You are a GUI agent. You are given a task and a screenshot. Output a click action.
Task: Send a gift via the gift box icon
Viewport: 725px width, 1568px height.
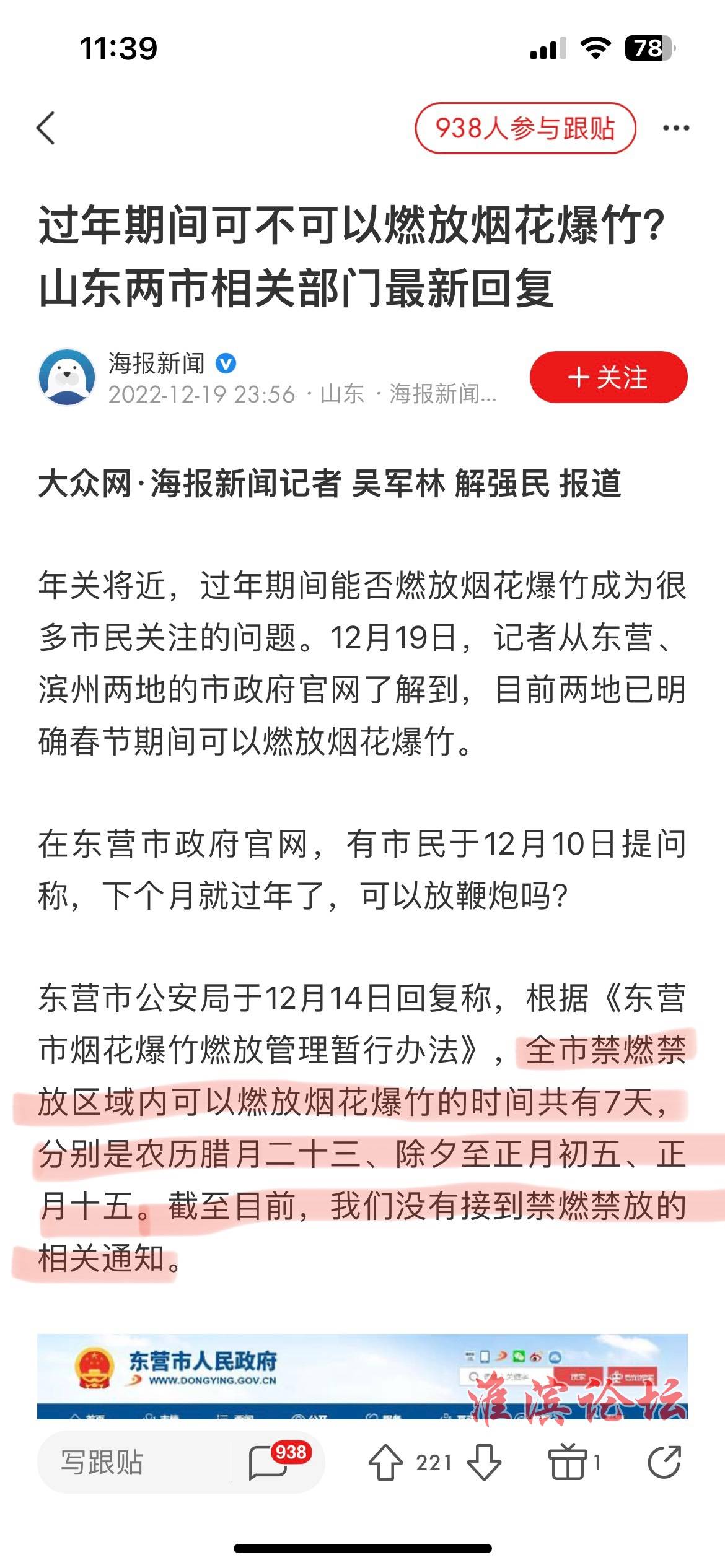click(567, 1461)
